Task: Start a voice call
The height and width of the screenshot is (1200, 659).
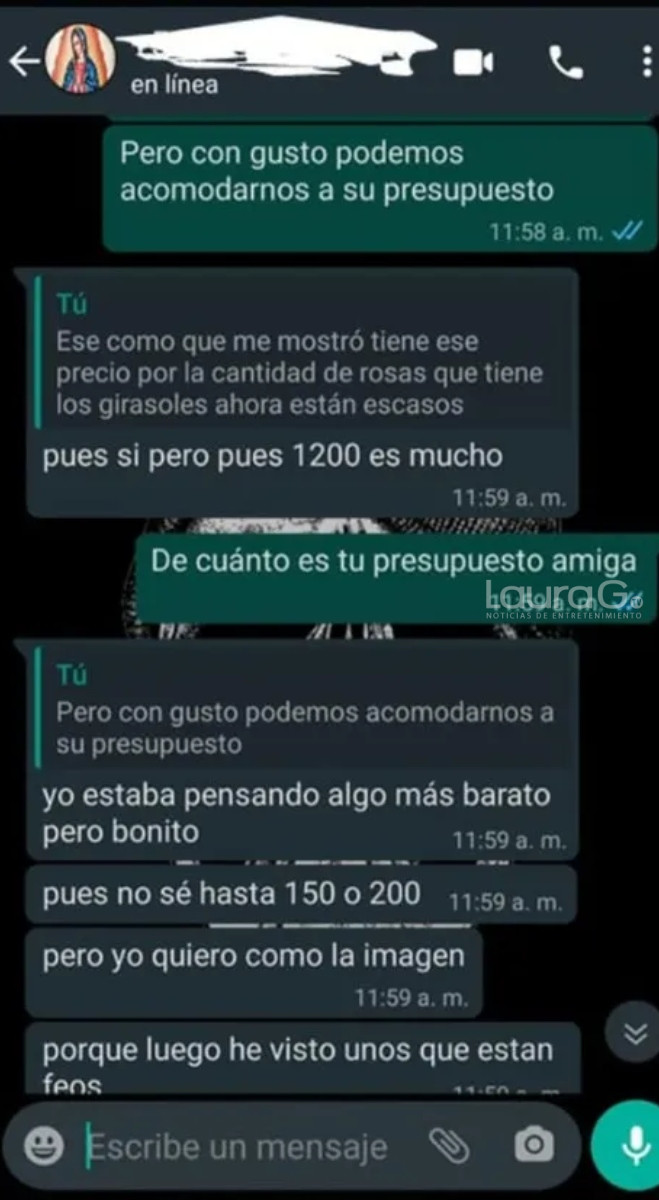Action: (x=566, y=63)
